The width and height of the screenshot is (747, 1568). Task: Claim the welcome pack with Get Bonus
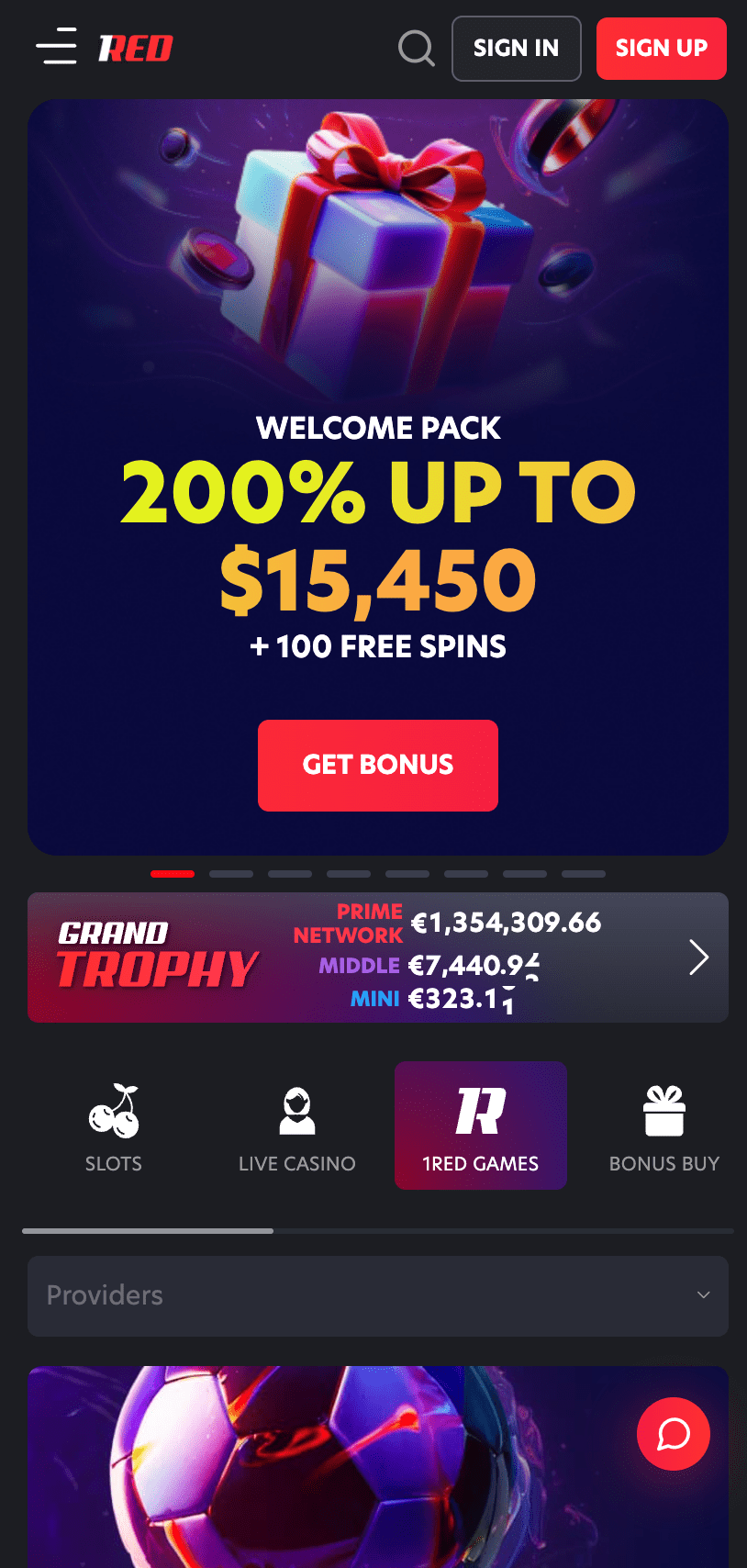tap(377, 765)
